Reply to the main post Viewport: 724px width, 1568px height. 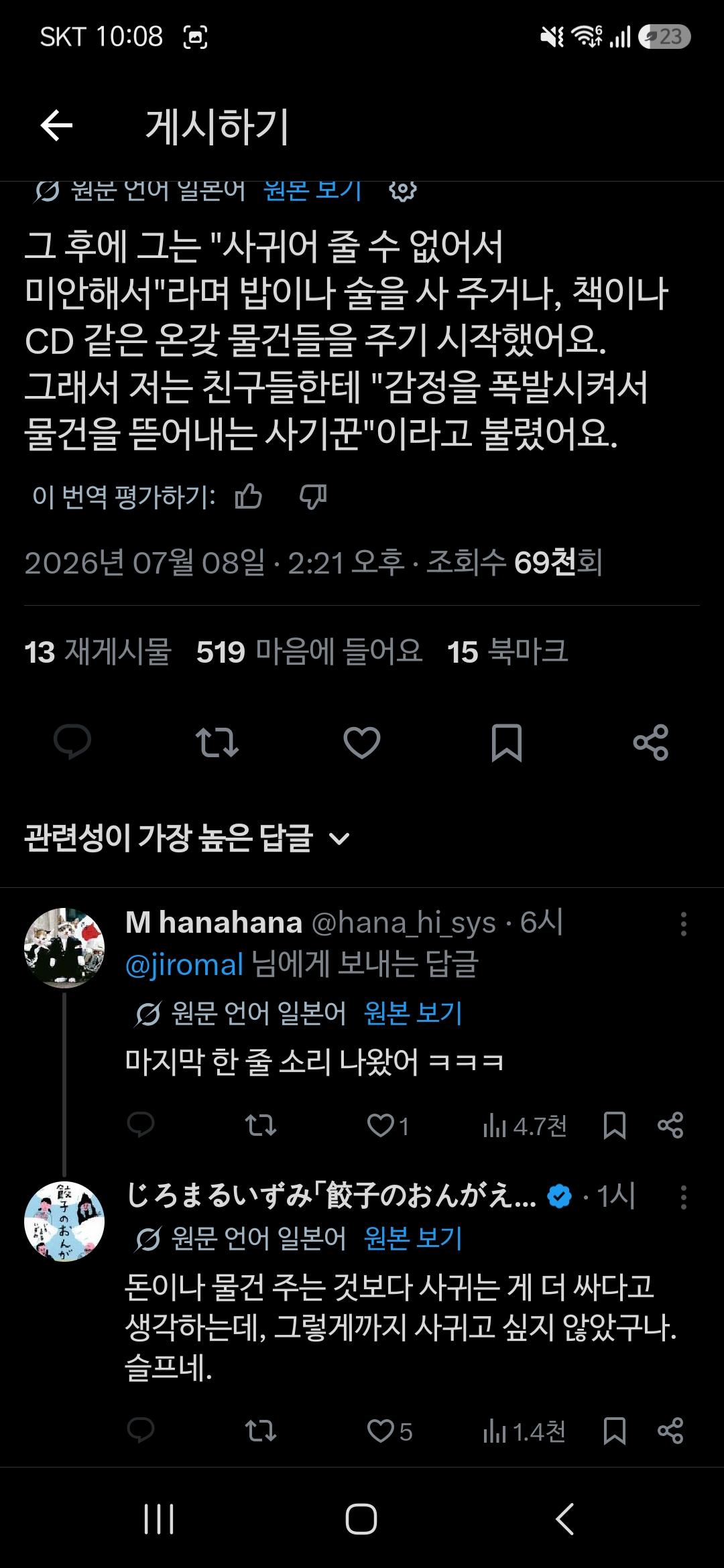(x=72, y=742)
